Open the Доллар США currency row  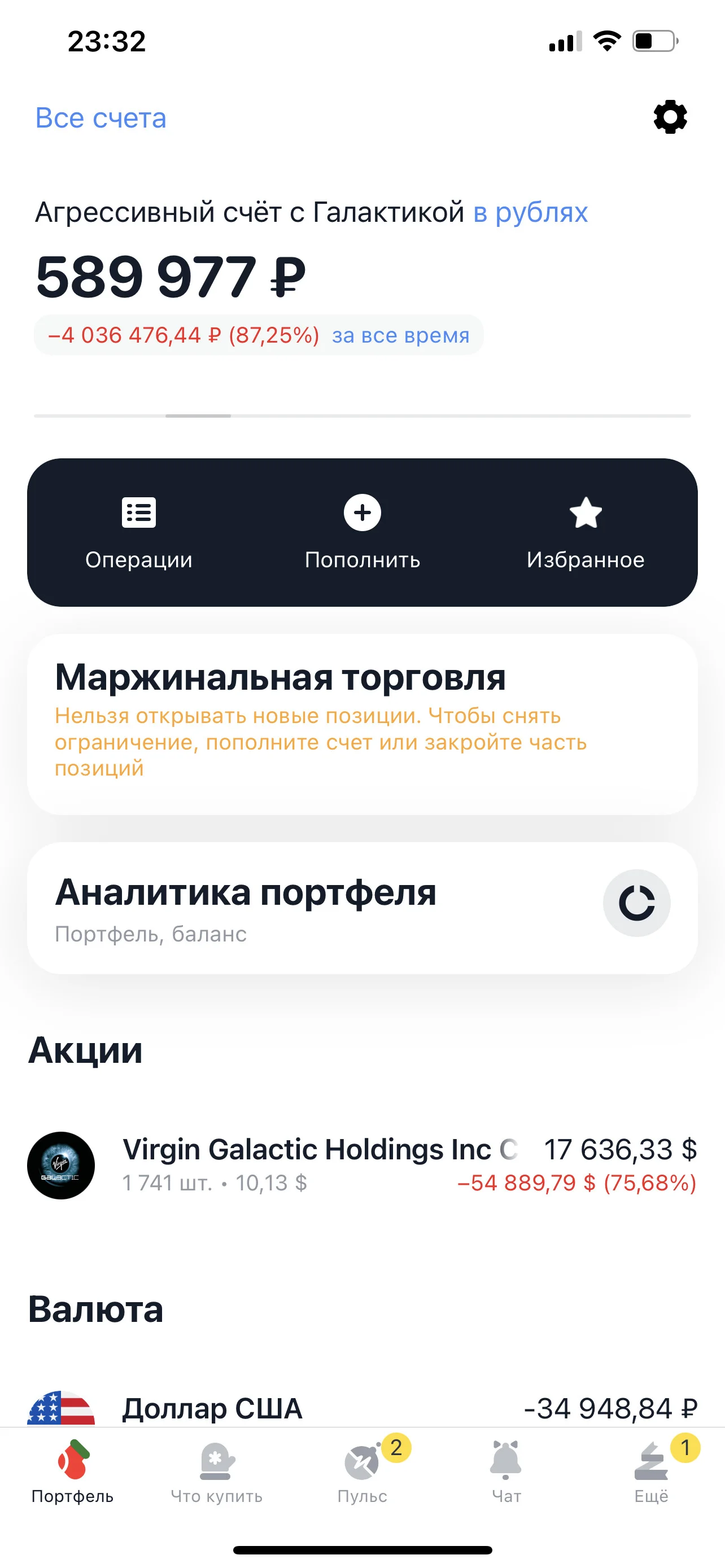(362, 1408)
